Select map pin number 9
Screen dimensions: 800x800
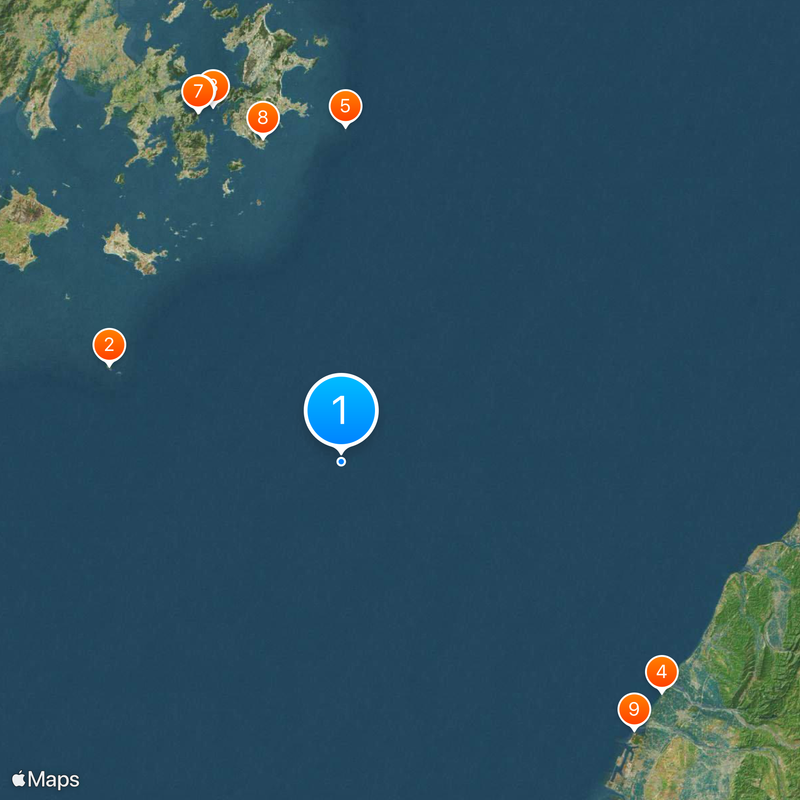pyautogui.click(x=633, y=709)
